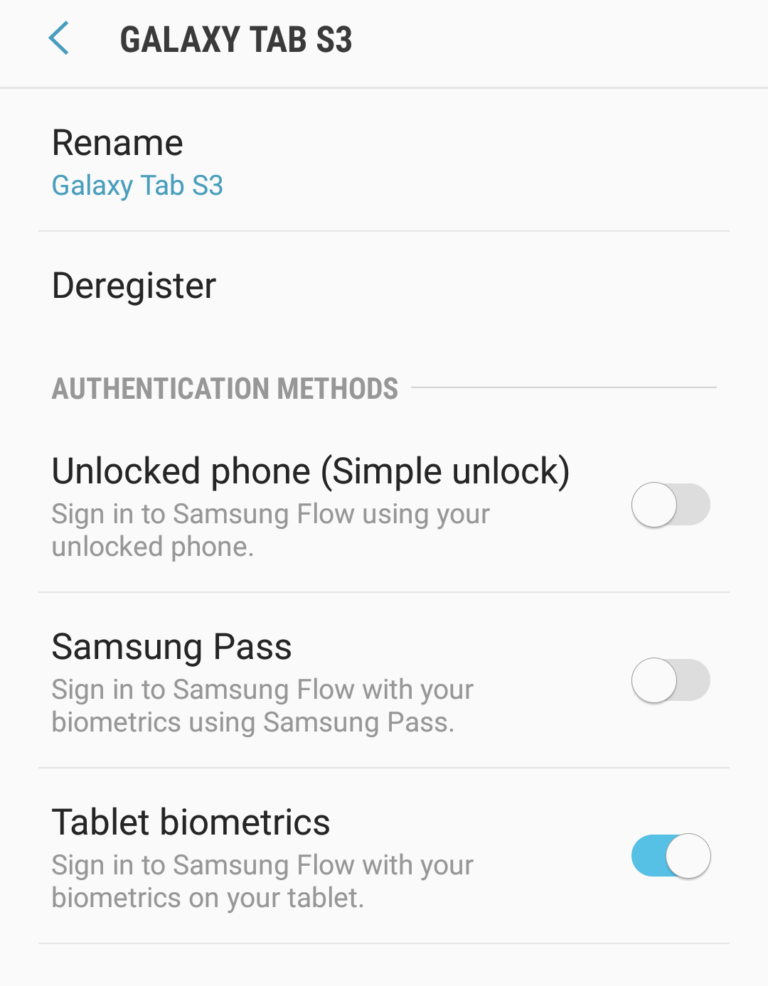This screenshot has width=768, height=986.
Task: Go back using the top arrow
Action: (58, 39)
